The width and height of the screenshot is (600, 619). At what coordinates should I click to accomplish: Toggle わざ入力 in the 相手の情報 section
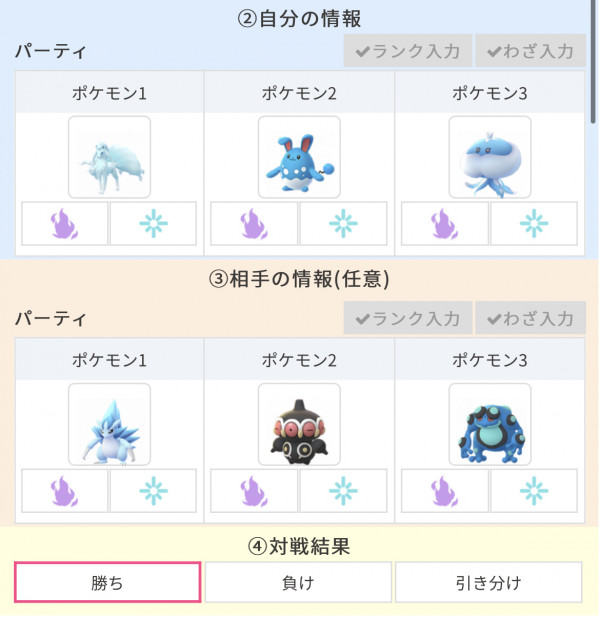530,319
